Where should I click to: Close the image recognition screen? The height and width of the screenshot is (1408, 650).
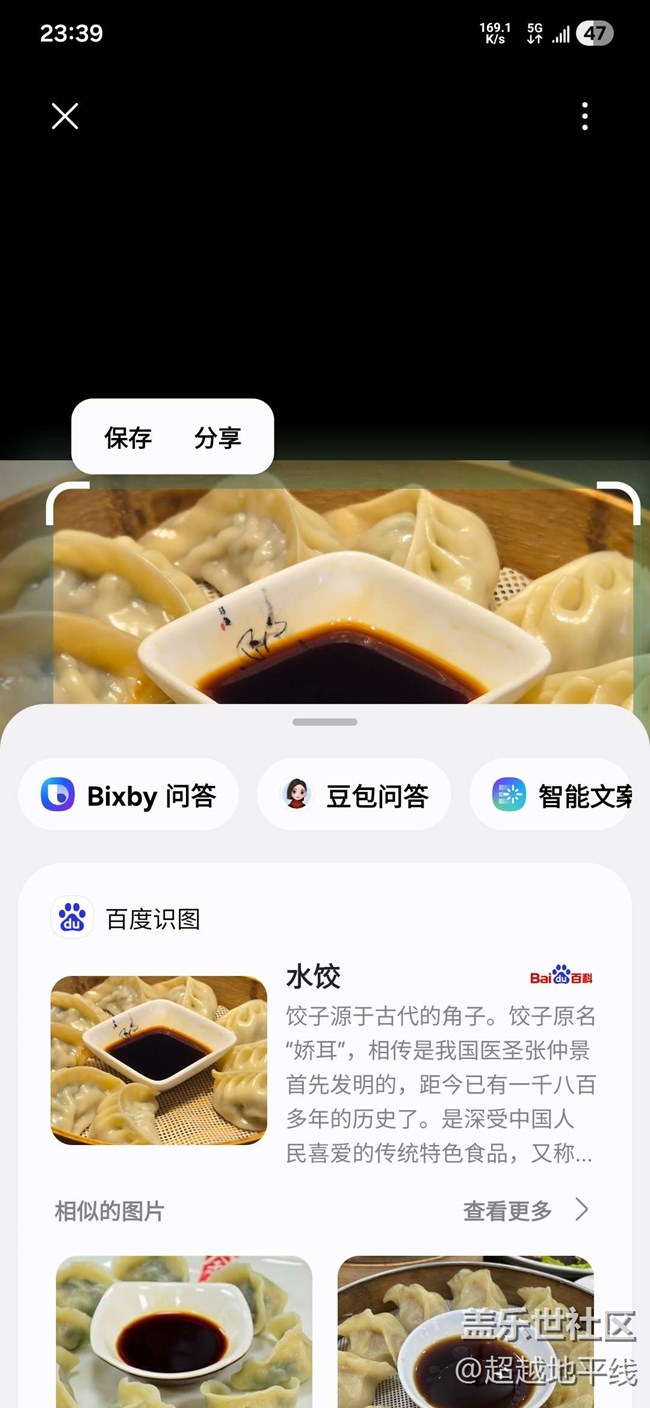(65, 117)
